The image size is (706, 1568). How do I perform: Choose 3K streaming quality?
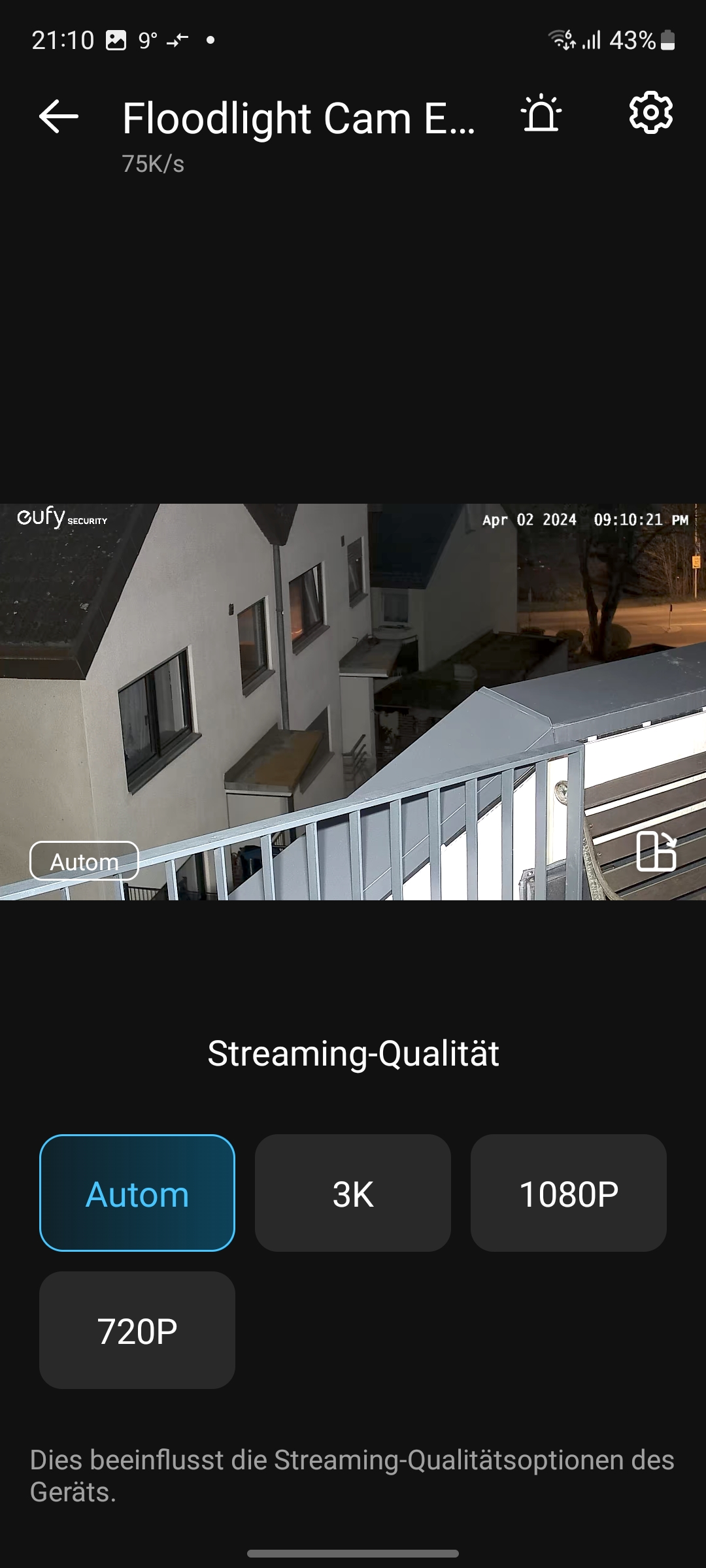pyautogui.click(x=353, y=1193)
